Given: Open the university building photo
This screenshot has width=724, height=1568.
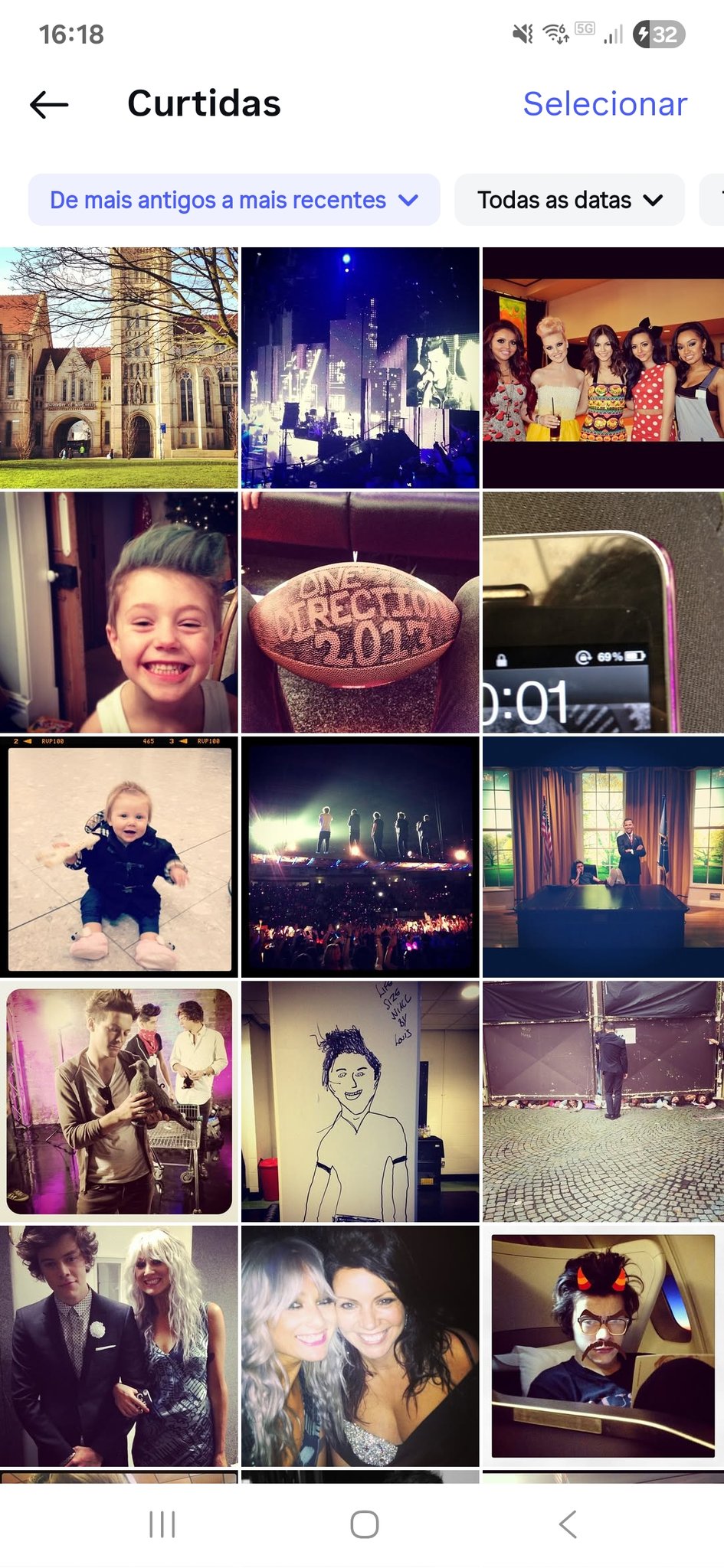Looking at the screenshot, I should click(x=119, y=367).
